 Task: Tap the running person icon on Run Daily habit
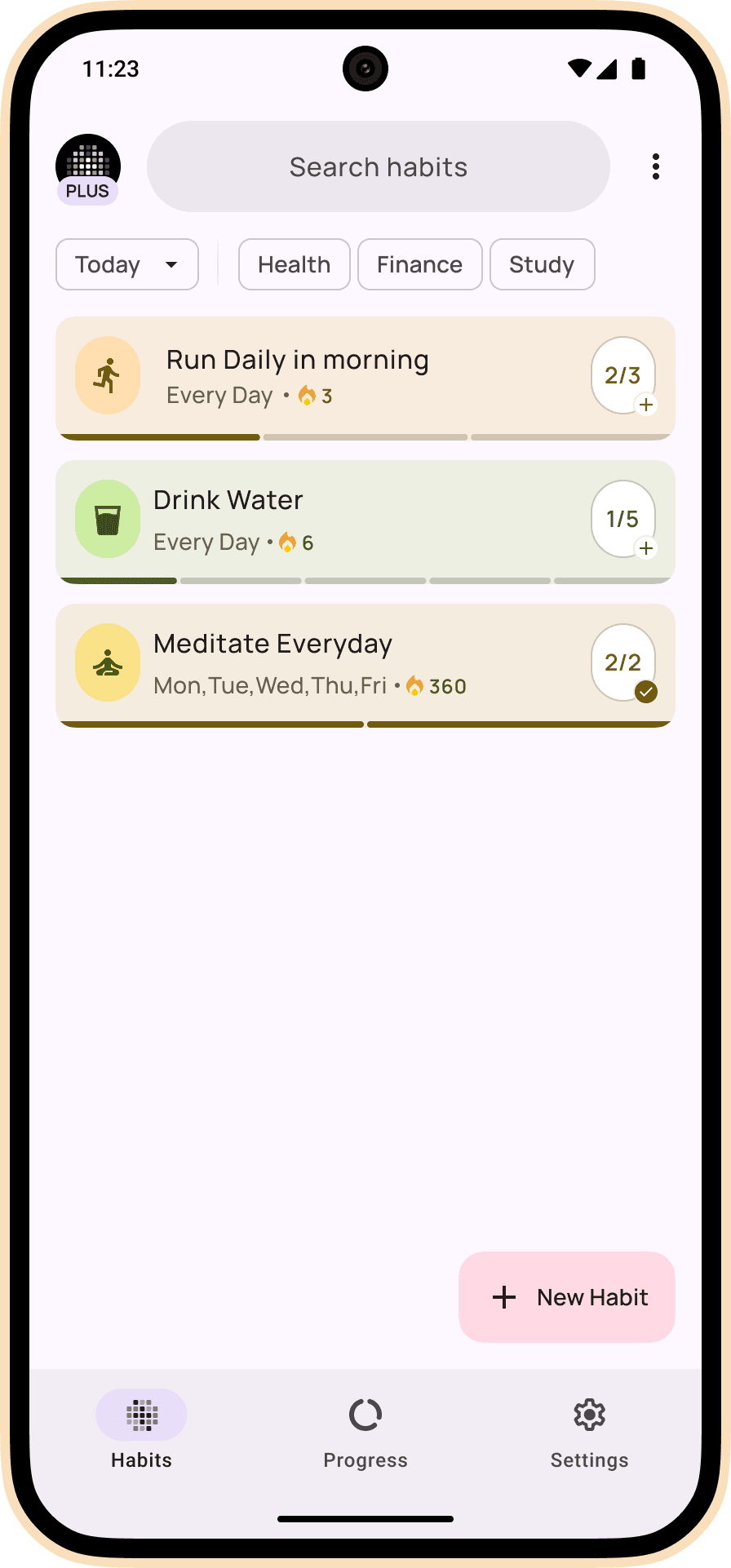[x=108, y=375]
